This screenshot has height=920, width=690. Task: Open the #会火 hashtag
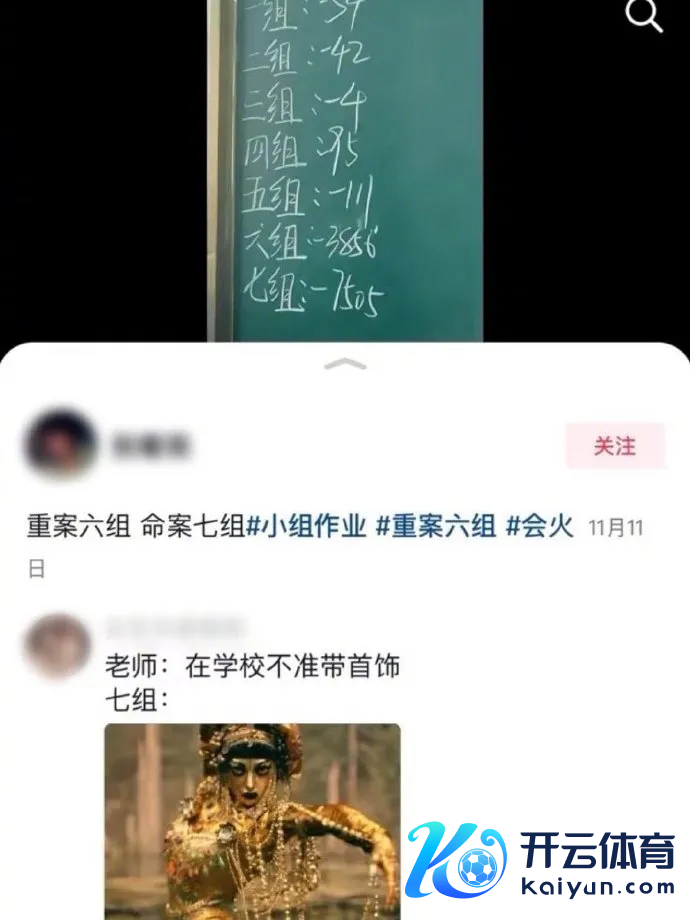coord(540,526)
